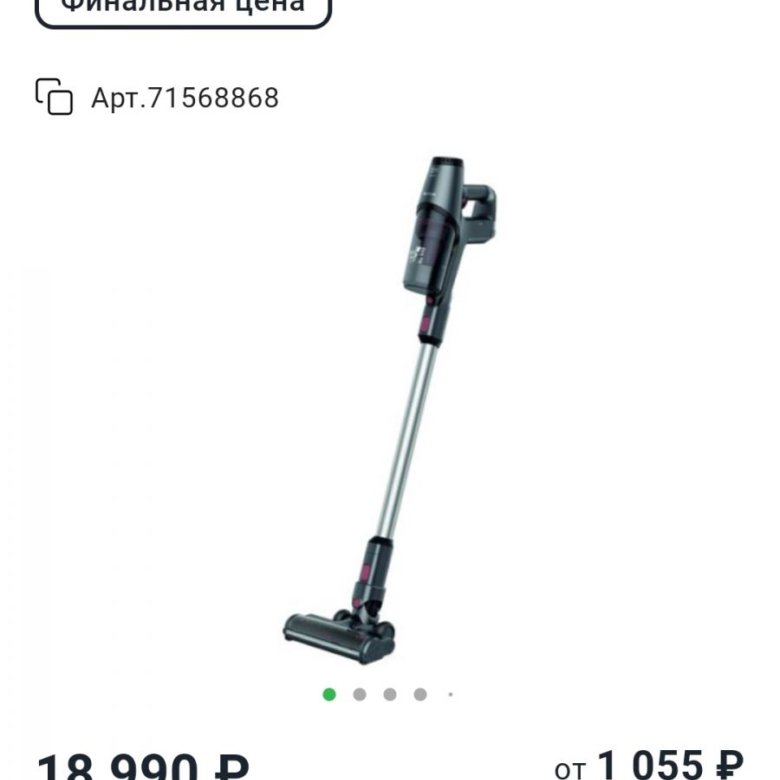This screenshot has height=780, width=780.
Task: Jump to the second photo indicator dot
Action: 360,694
